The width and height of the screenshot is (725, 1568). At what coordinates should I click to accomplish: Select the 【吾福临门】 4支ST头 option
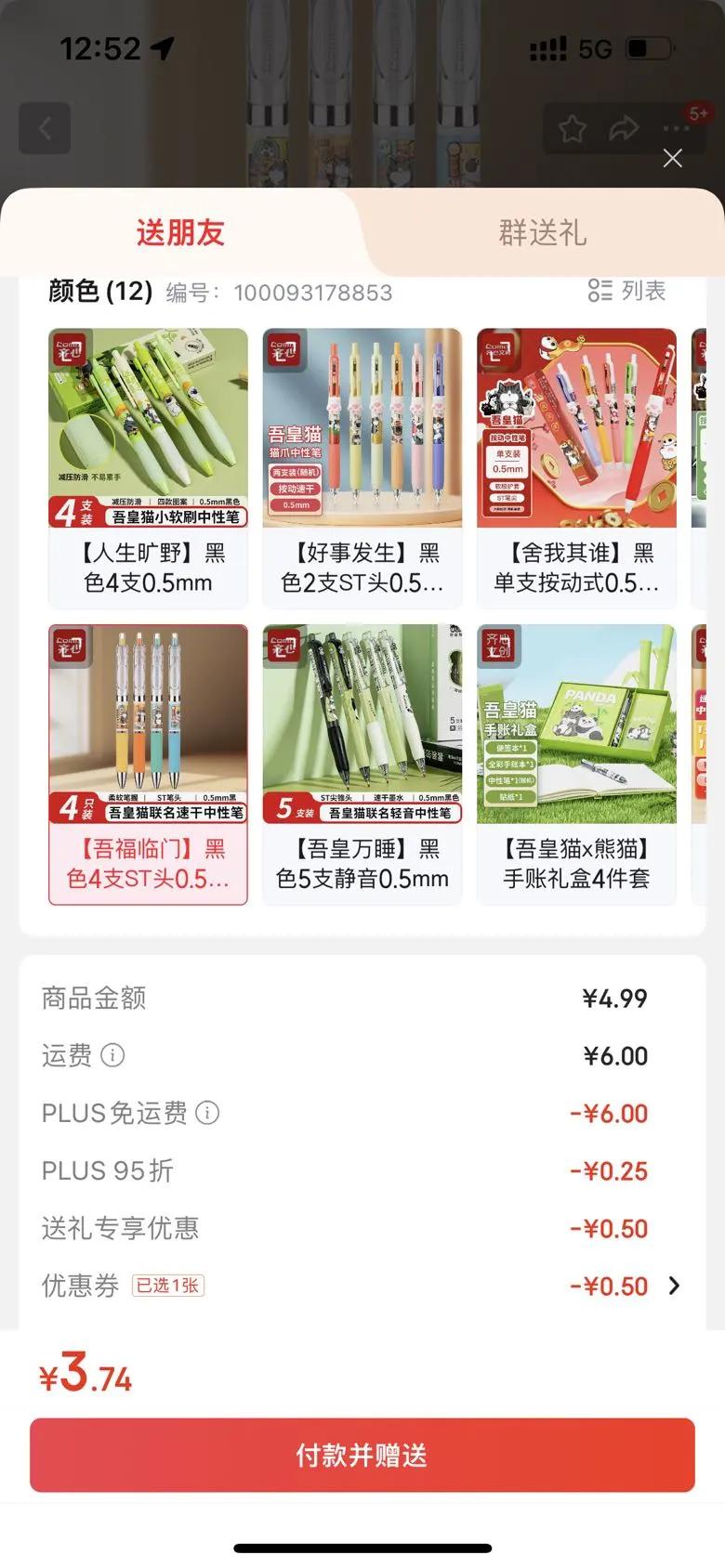click(x=149, y=763)
